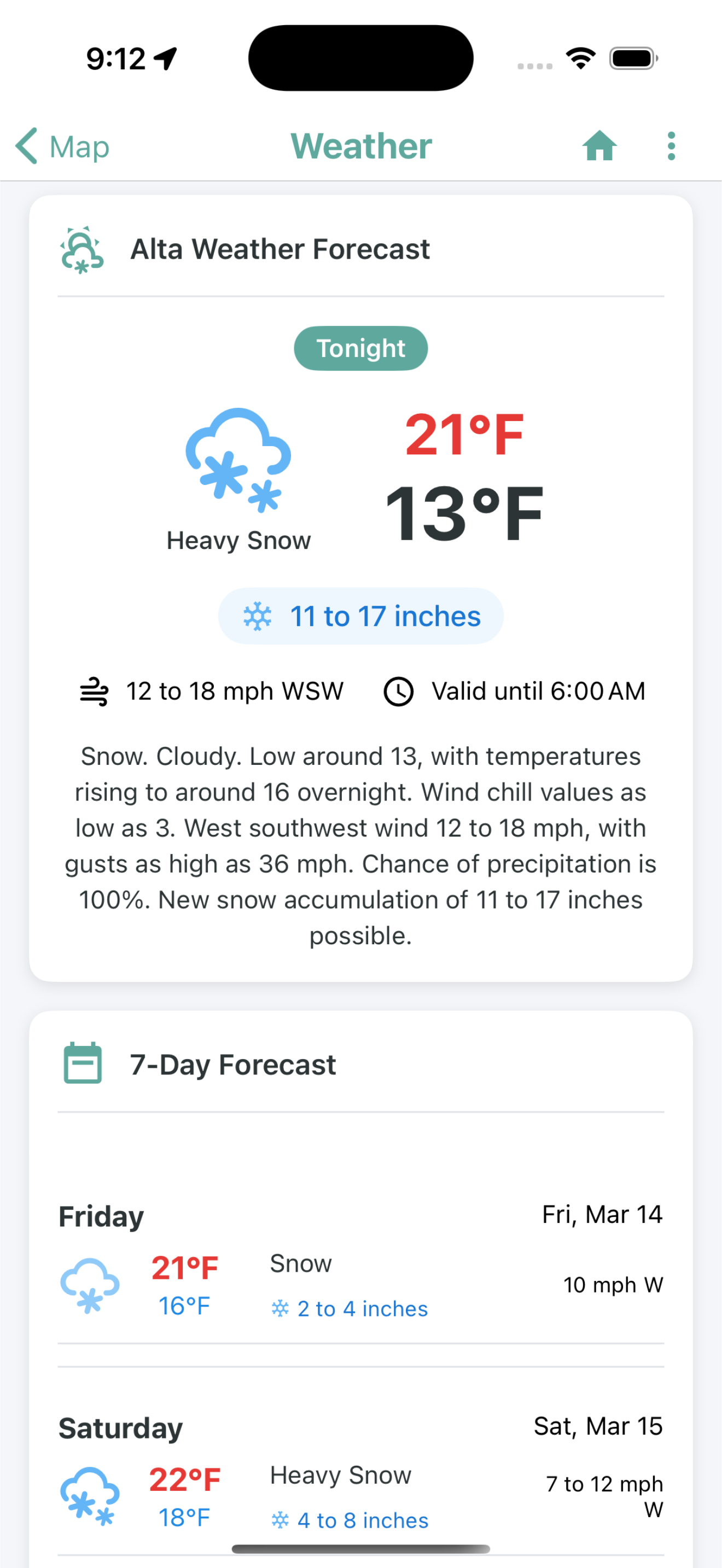Click the 7-Day Forecast calendar icon
722x1568 pixels.
tap(83, 1063)
